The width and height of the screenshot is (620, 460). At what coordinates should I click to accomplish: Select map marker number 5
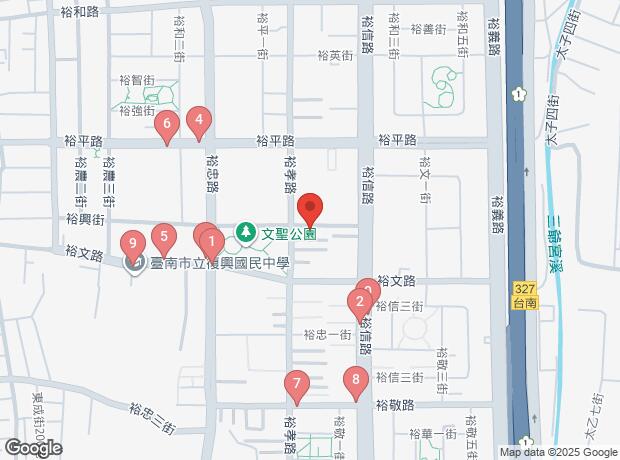pos(164,240)
